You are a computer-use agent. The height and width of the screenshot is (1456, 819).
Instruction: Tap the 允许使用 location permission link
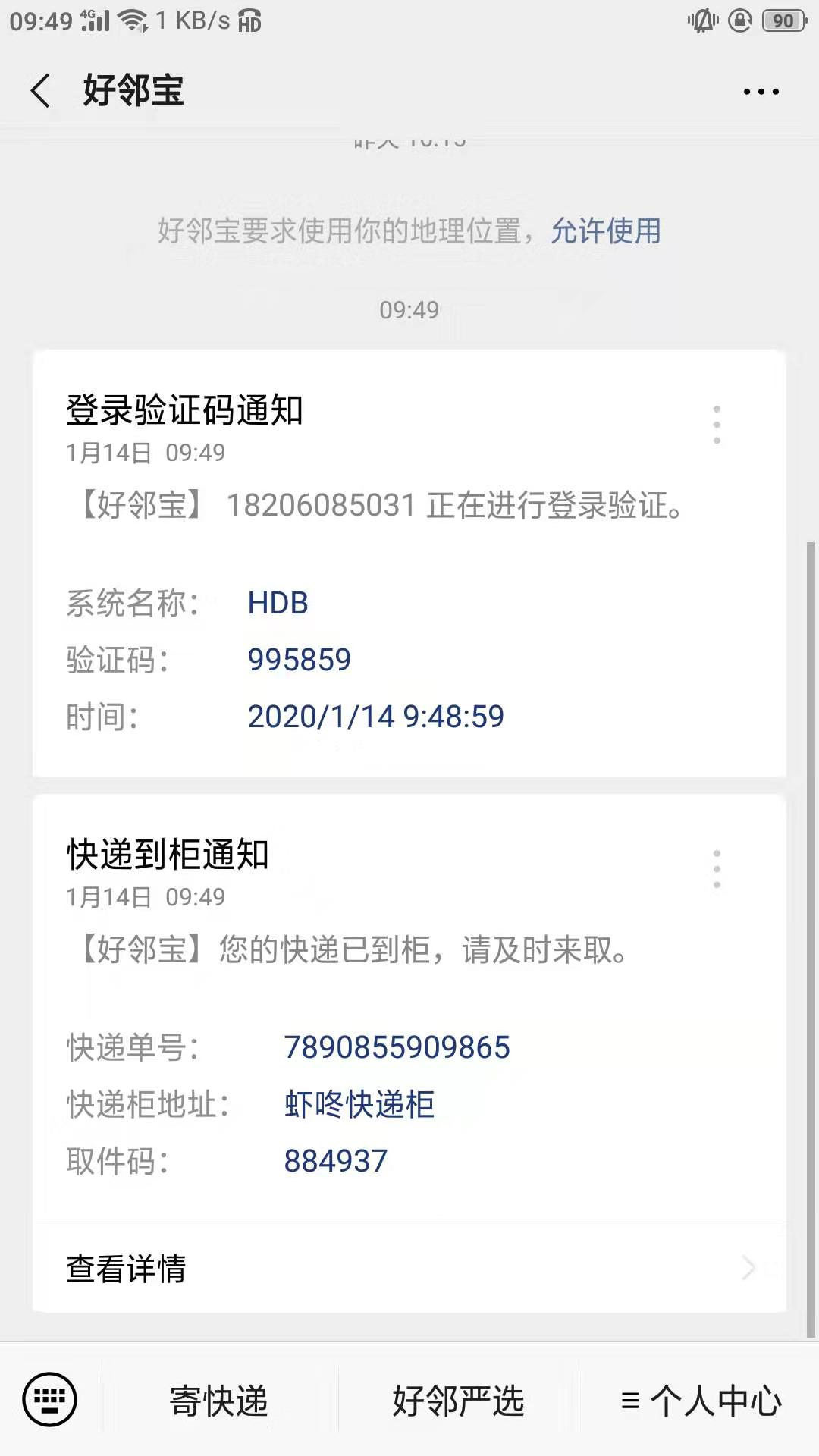point(605,231)
